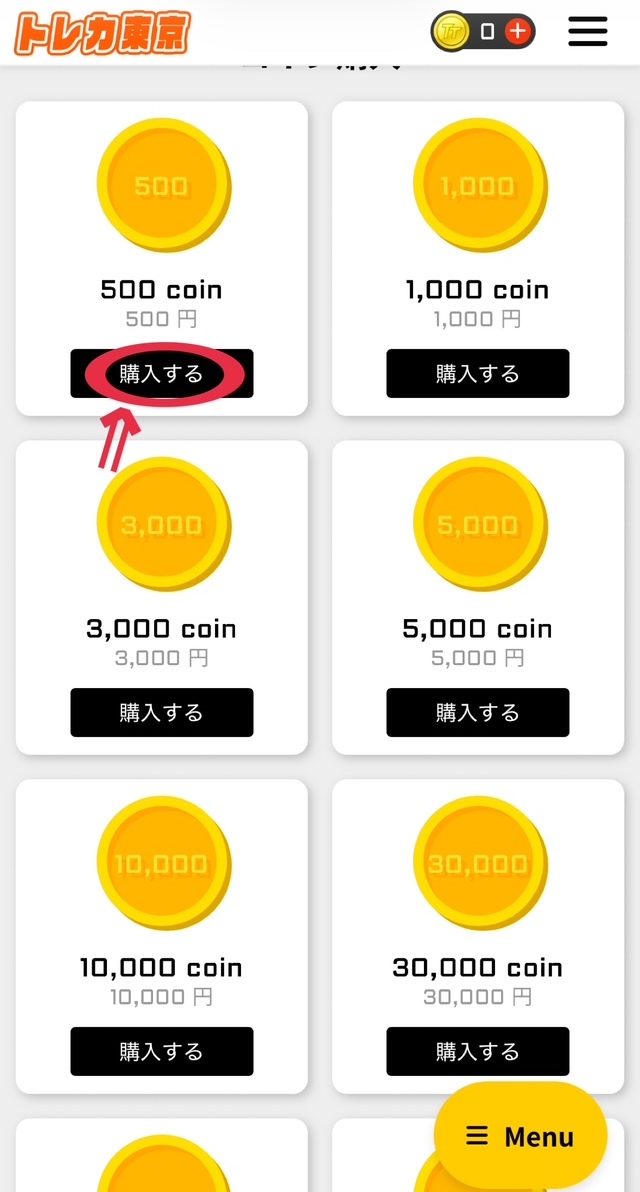Image resolution: width=640 pixels, height=1192 pixels.
Task: Buy the 500 coin pack
Action: click(x=161, y=374)
